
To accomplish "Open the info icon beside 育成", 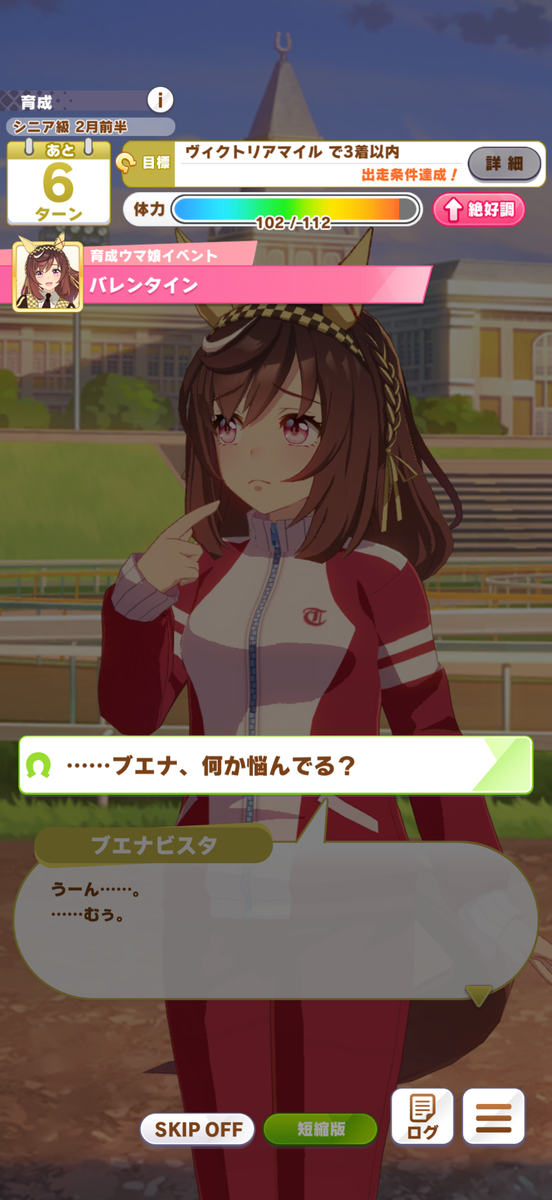I will [160, 101].
